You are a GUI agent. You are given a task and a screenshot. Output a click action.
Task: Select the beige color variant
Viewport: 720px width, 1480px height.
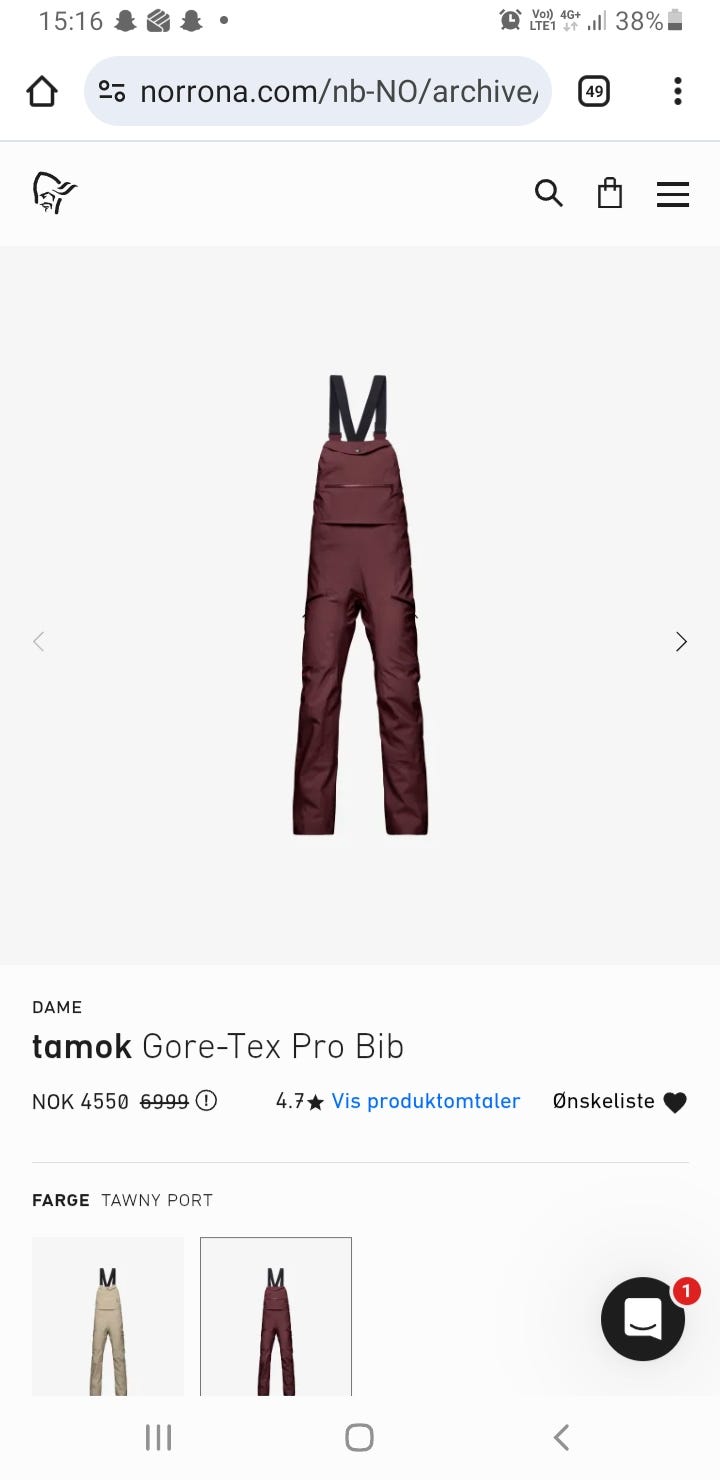click(x=108, y=1317)
